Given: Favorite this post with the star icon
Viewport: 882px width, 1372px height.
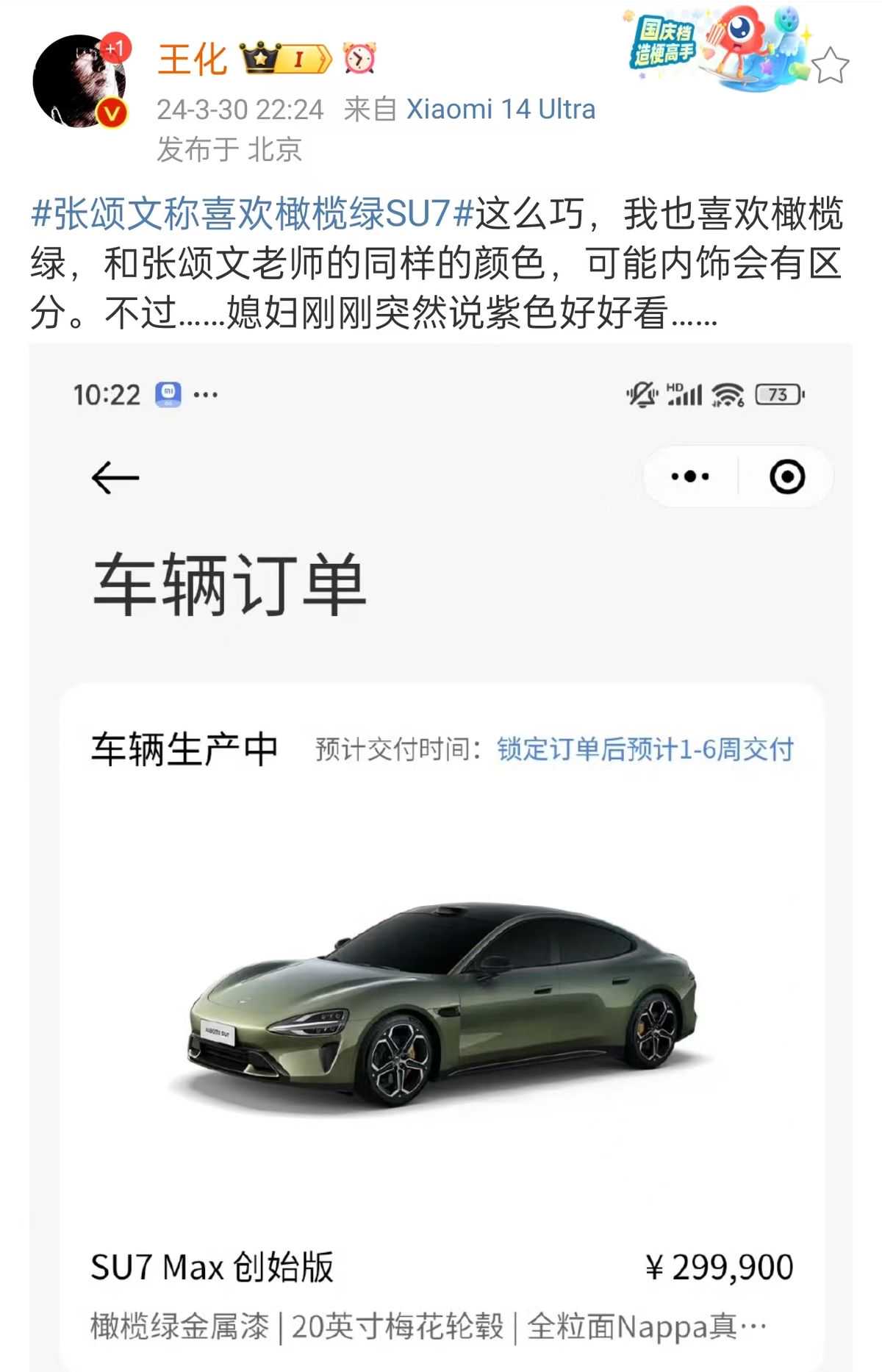Looking at the screenshot, I should pos(831,66).
